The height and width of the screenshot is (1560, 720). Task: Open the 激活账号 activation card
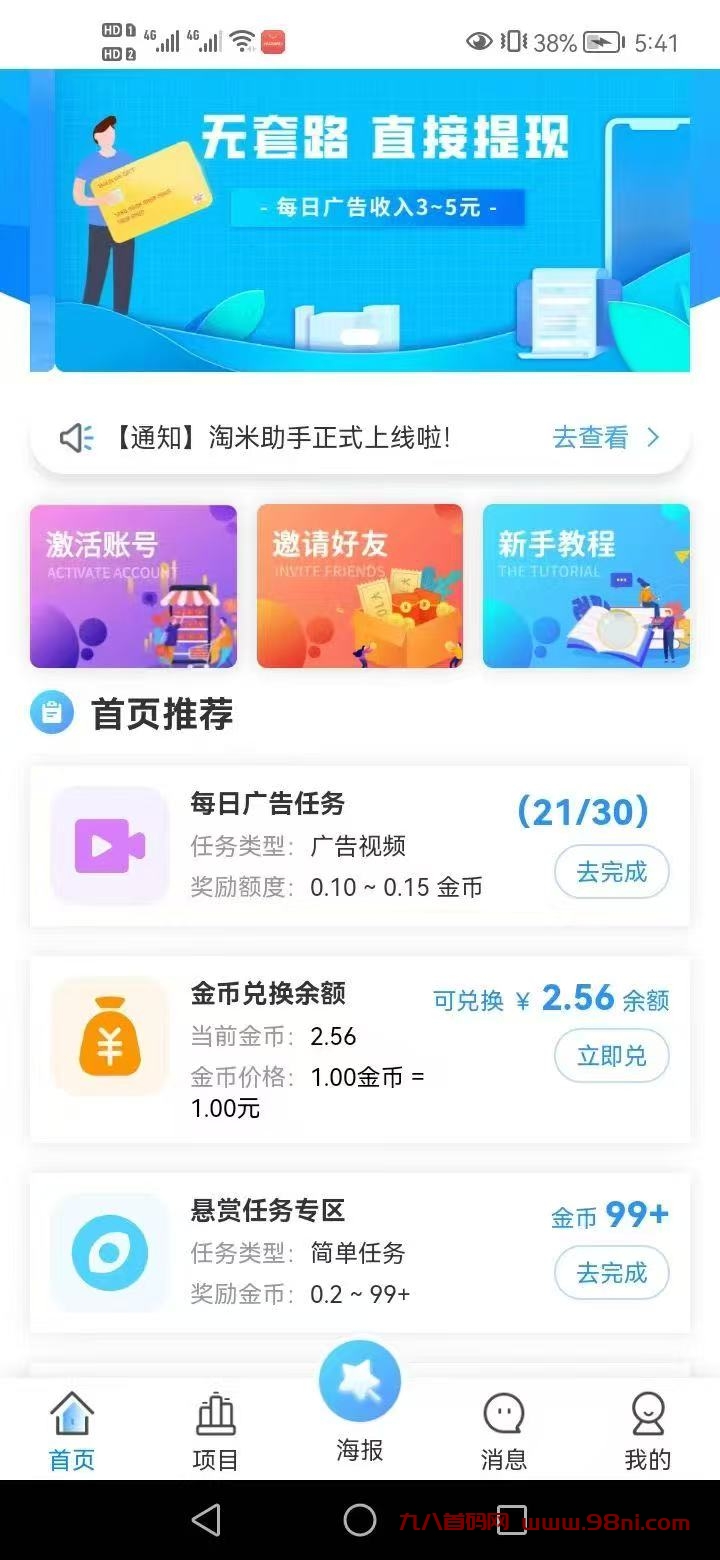tap(133, 586)
